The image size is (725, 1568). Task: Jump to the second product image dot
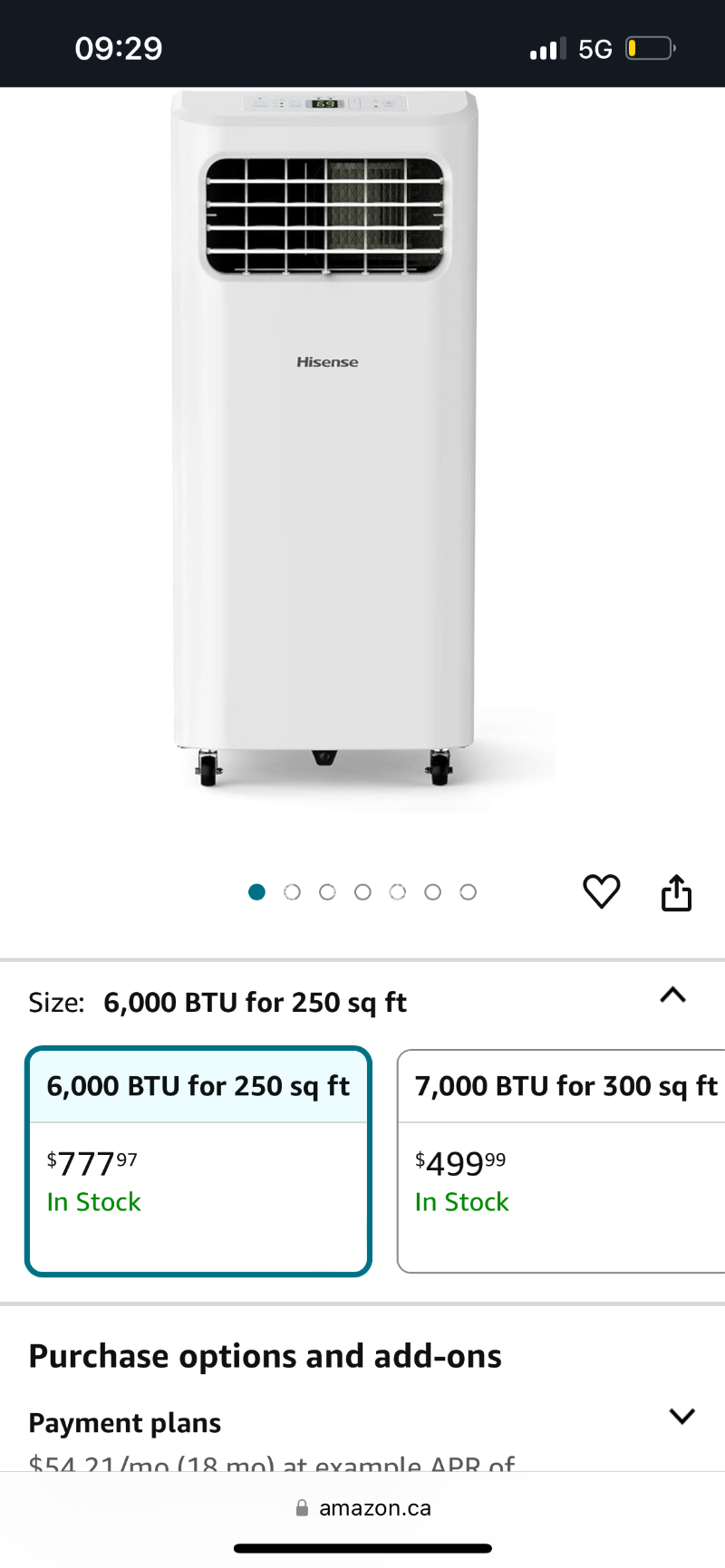tap(292, 892)
